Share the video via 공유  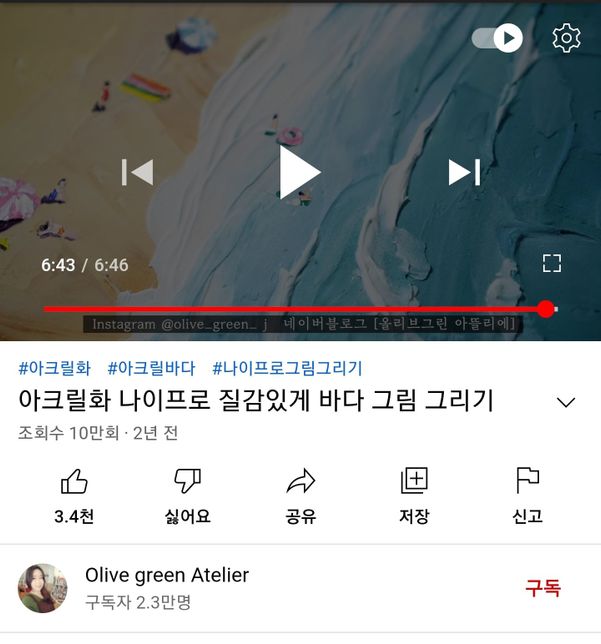(300, 494)
